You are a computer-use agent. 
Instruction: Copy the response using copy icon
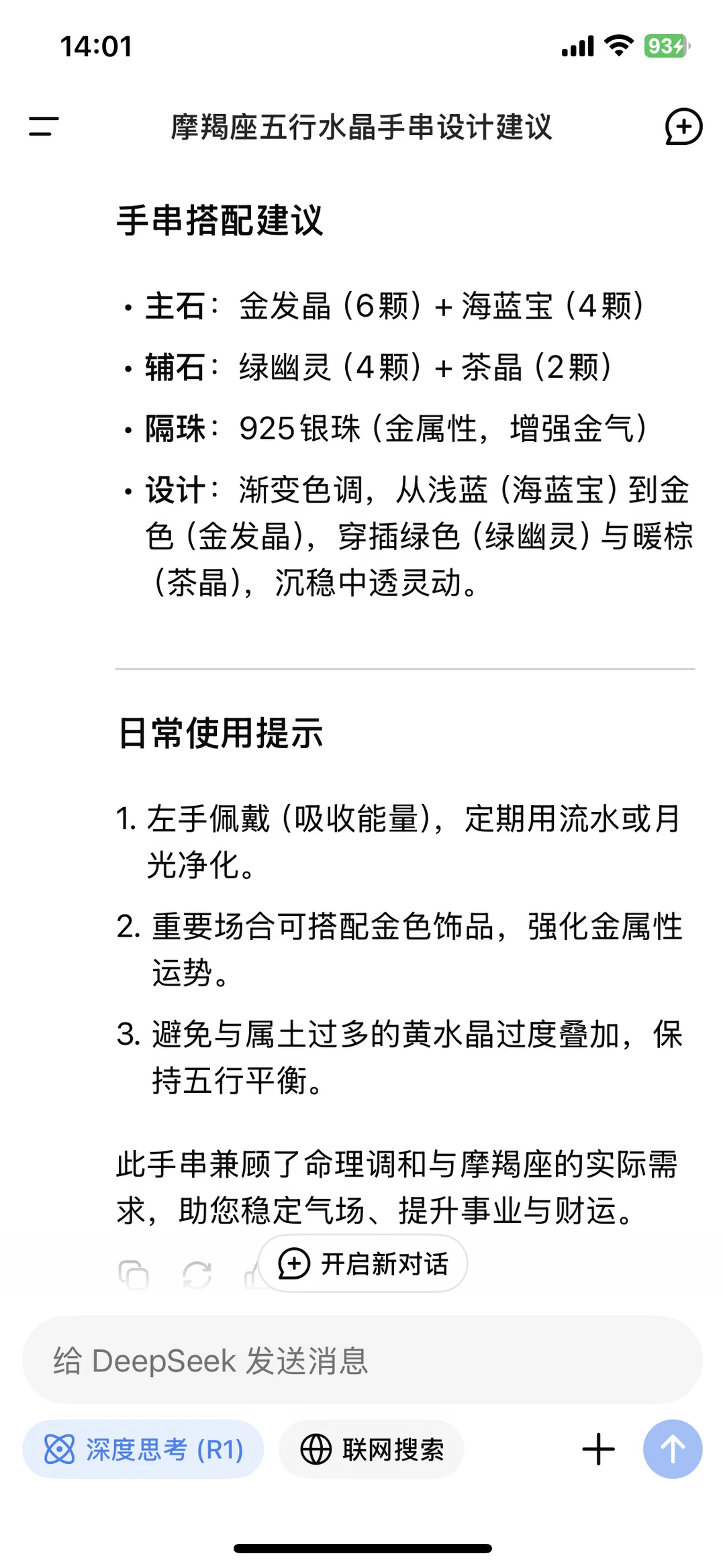[133, 1275]
